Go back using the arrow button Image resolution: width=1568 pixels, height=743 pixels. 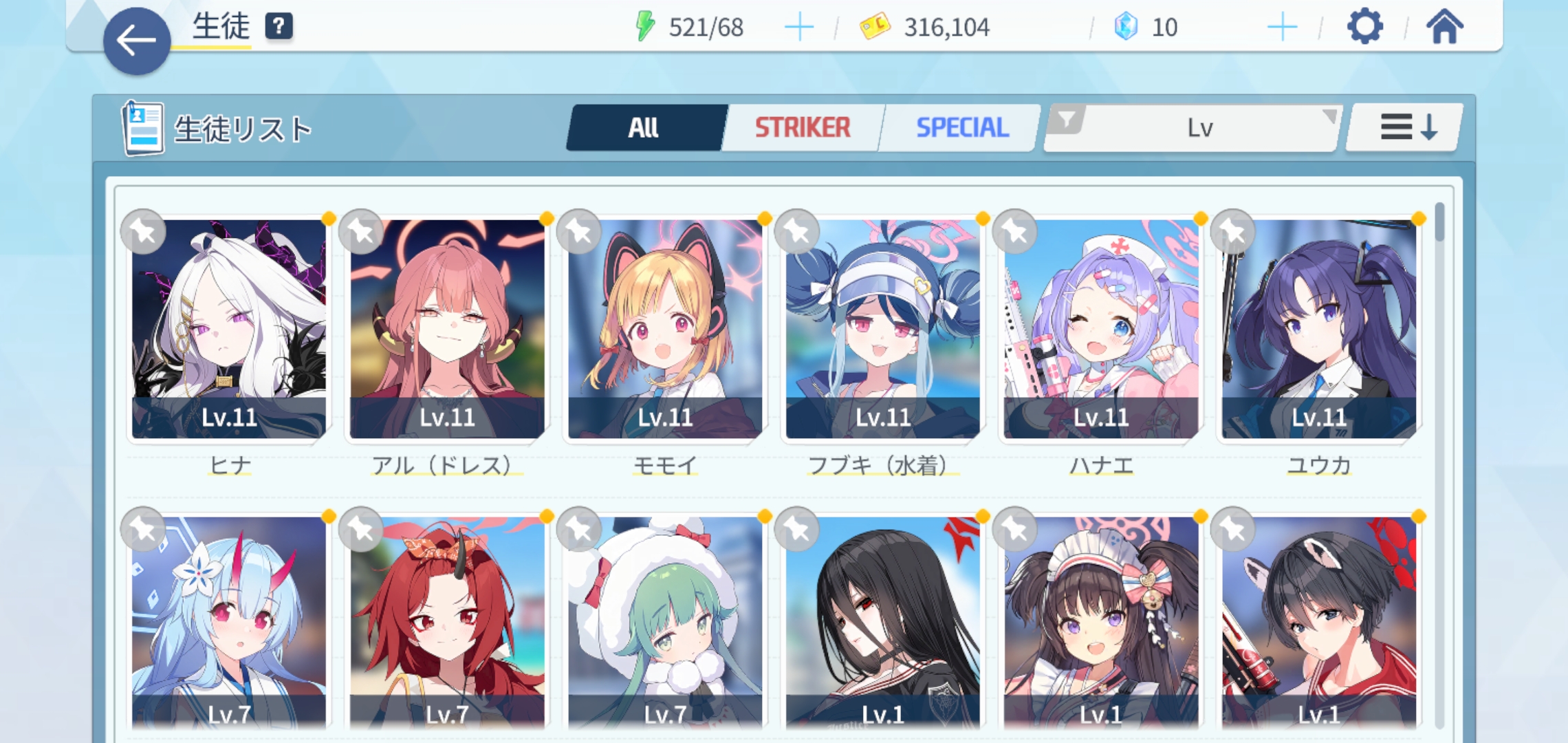pyautogui.click(x=136, y=41)
